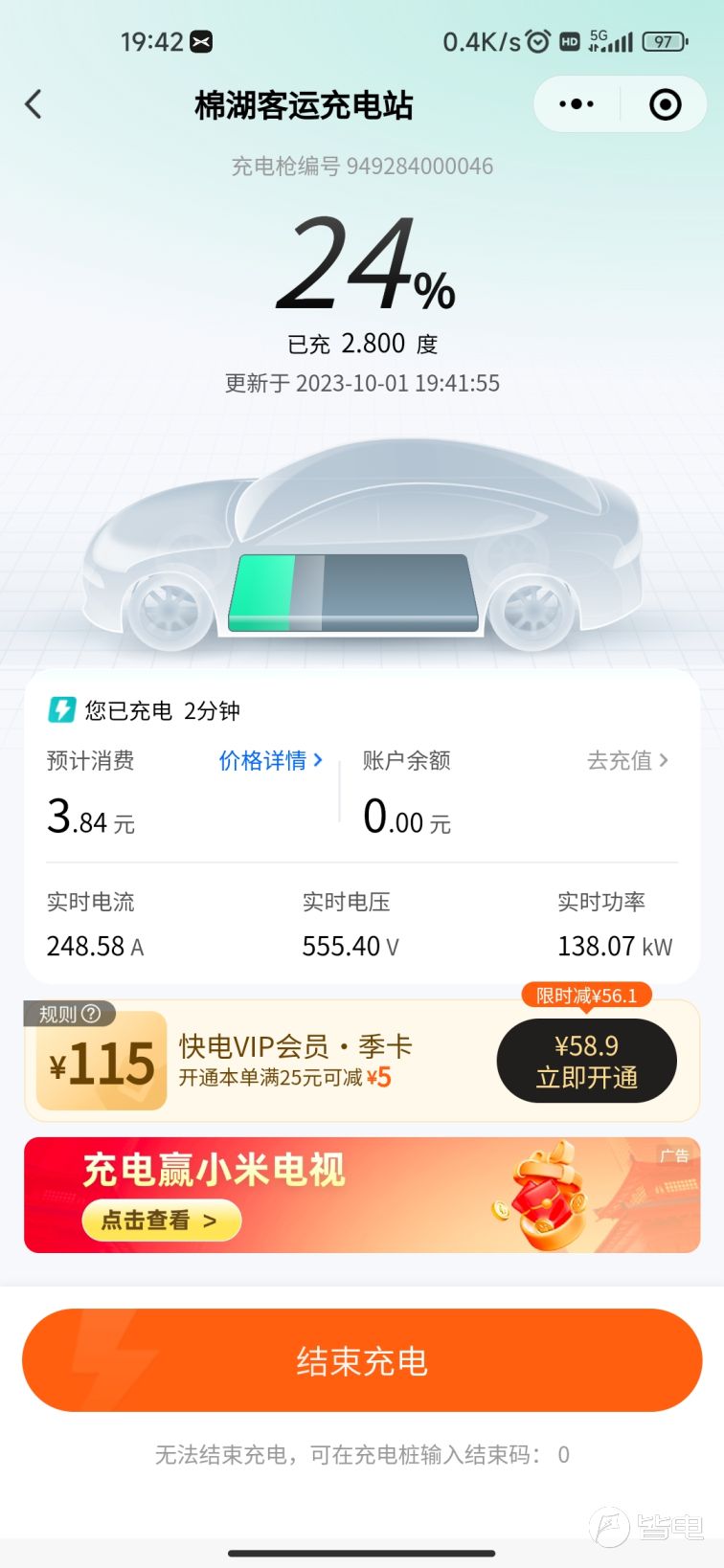The width and height of the screenshot is (724, 1568).
Task: Open the 充电赢小米电视 banner
Action: (x=362, y=1195)
